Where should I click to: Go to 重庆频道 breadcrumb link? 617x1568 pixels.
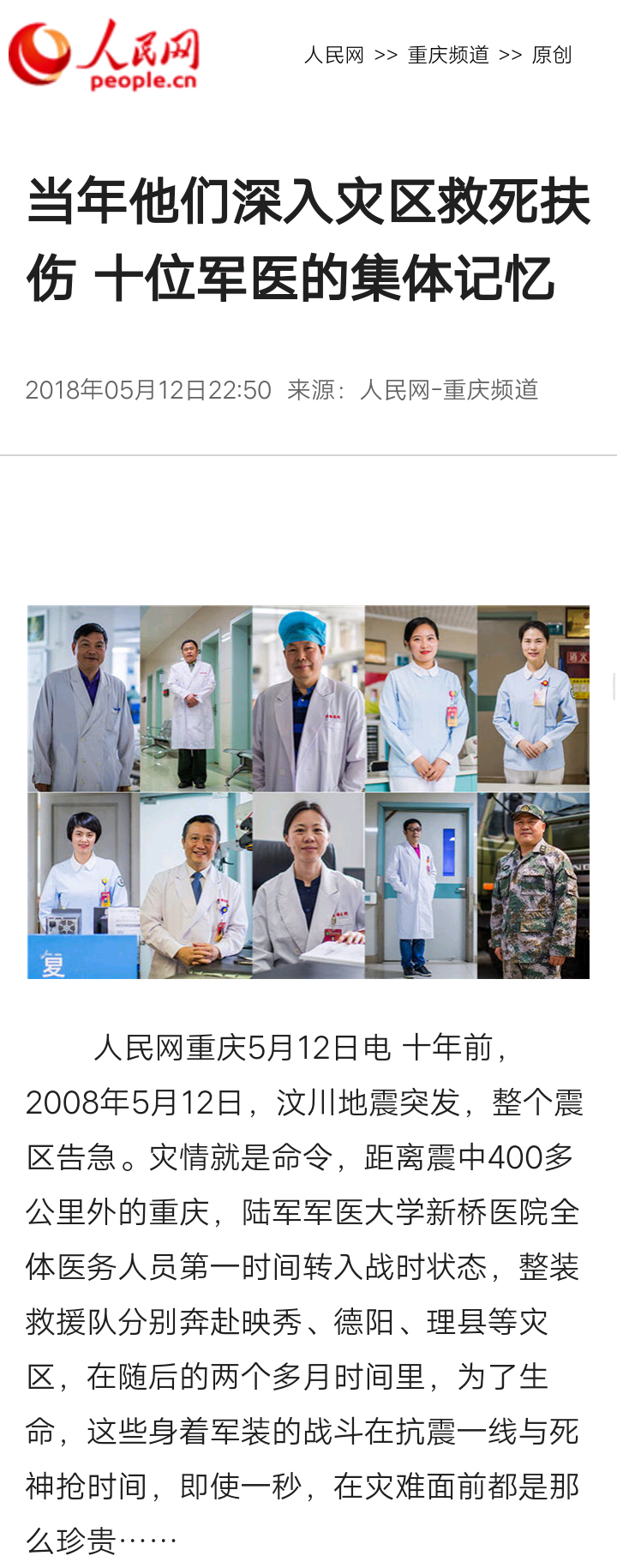[448, 55]
